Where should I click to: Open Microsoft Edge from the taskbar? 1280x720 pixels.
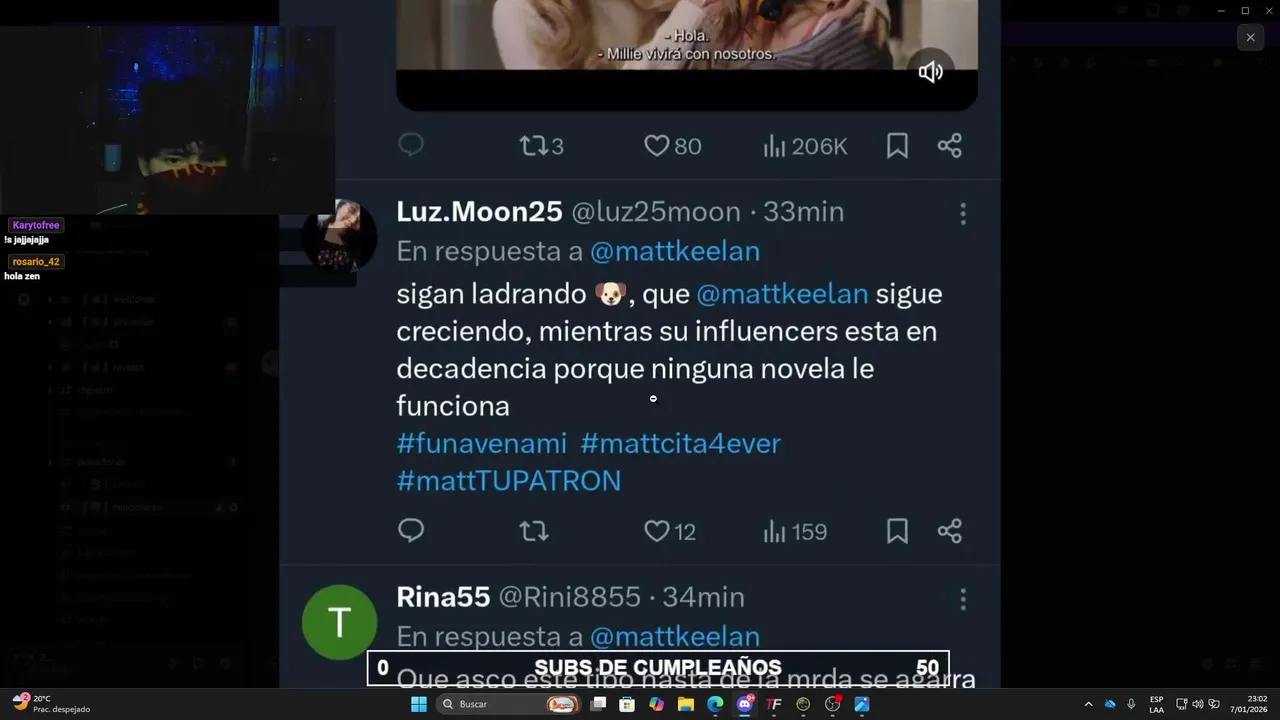(x=715, y=704)
